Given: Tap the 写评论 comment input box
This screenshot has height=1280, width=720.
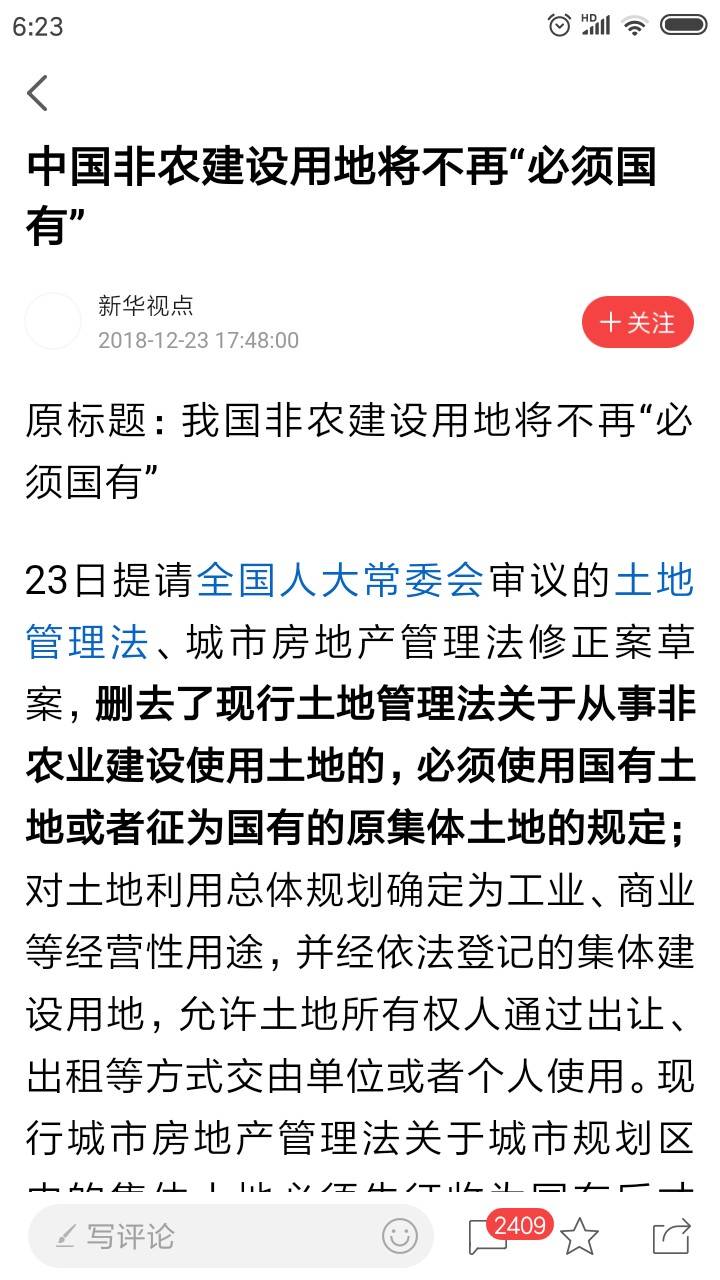Looking at the screenshot, I should [x=200, y=1236].
